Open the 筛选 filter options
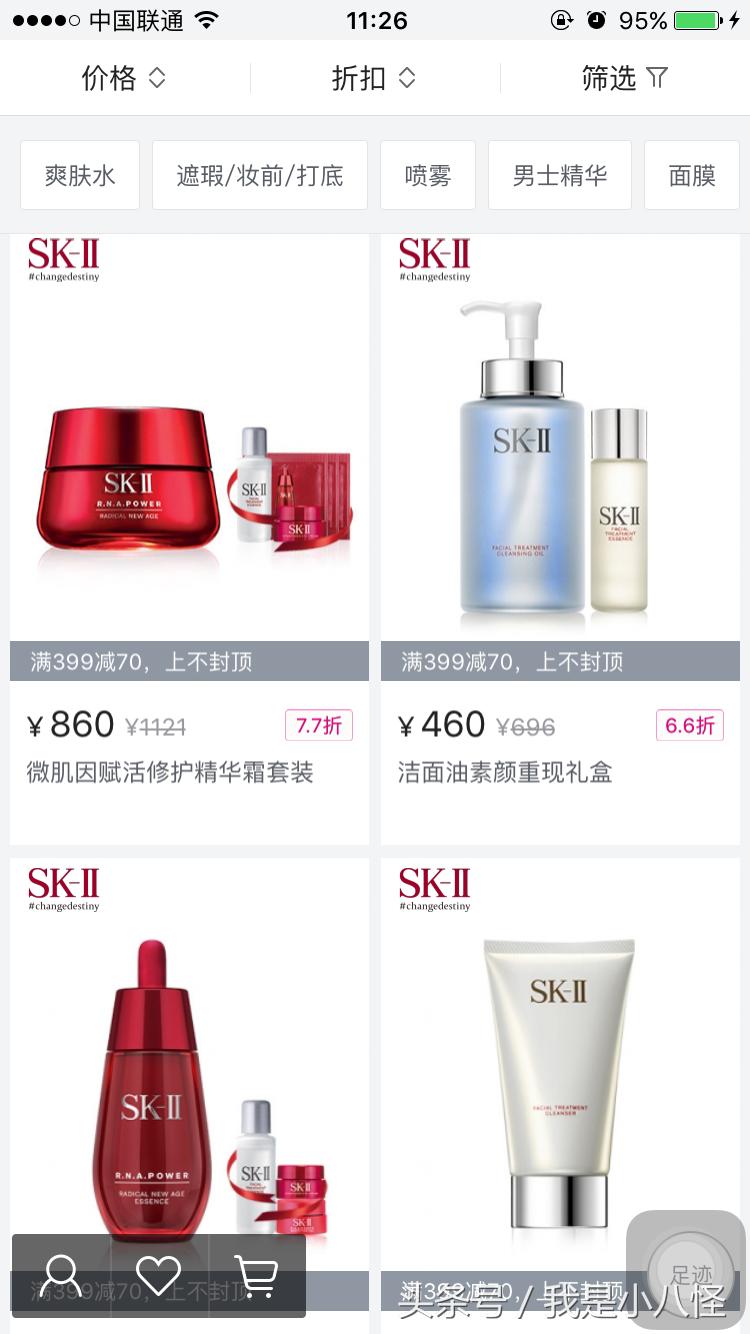 (x=625, y=78)
